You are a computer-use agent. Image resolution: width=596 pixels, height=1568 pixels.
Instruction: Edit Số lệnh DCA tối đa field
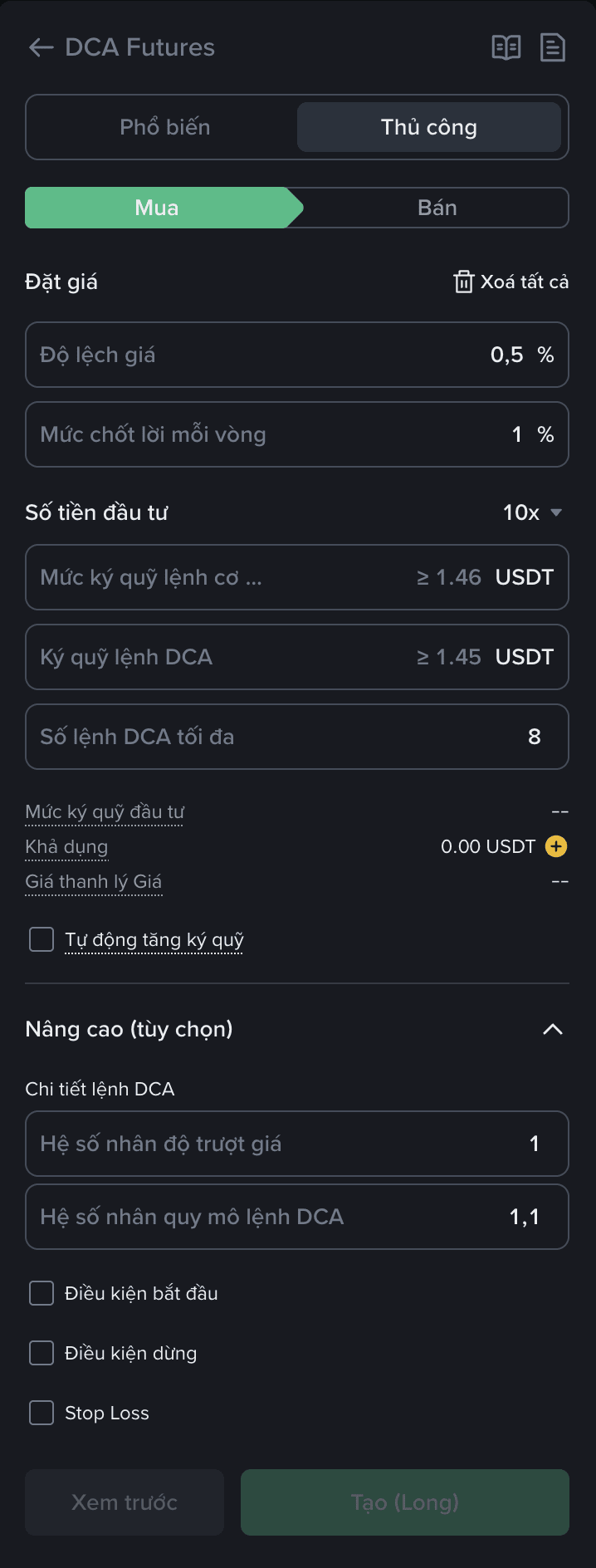tap(296, 737)
